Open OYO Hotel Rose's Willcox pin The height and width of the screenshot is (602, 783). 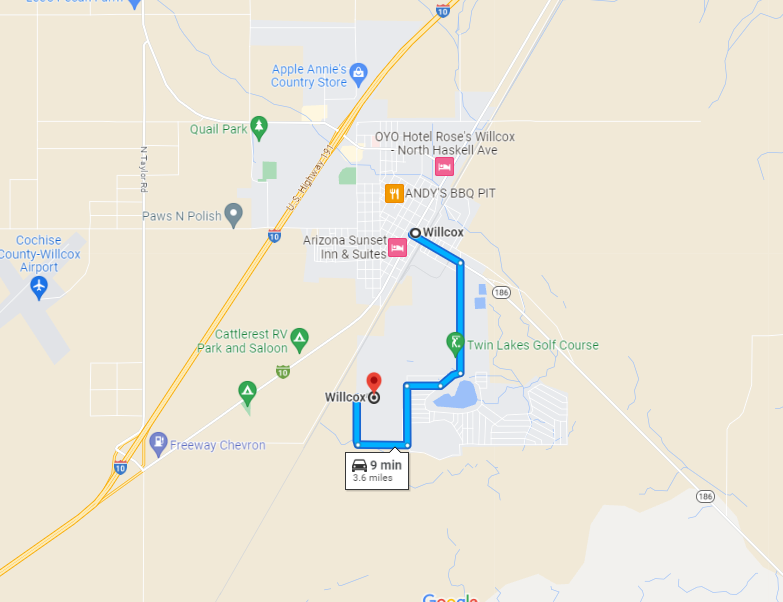point(444,167)
